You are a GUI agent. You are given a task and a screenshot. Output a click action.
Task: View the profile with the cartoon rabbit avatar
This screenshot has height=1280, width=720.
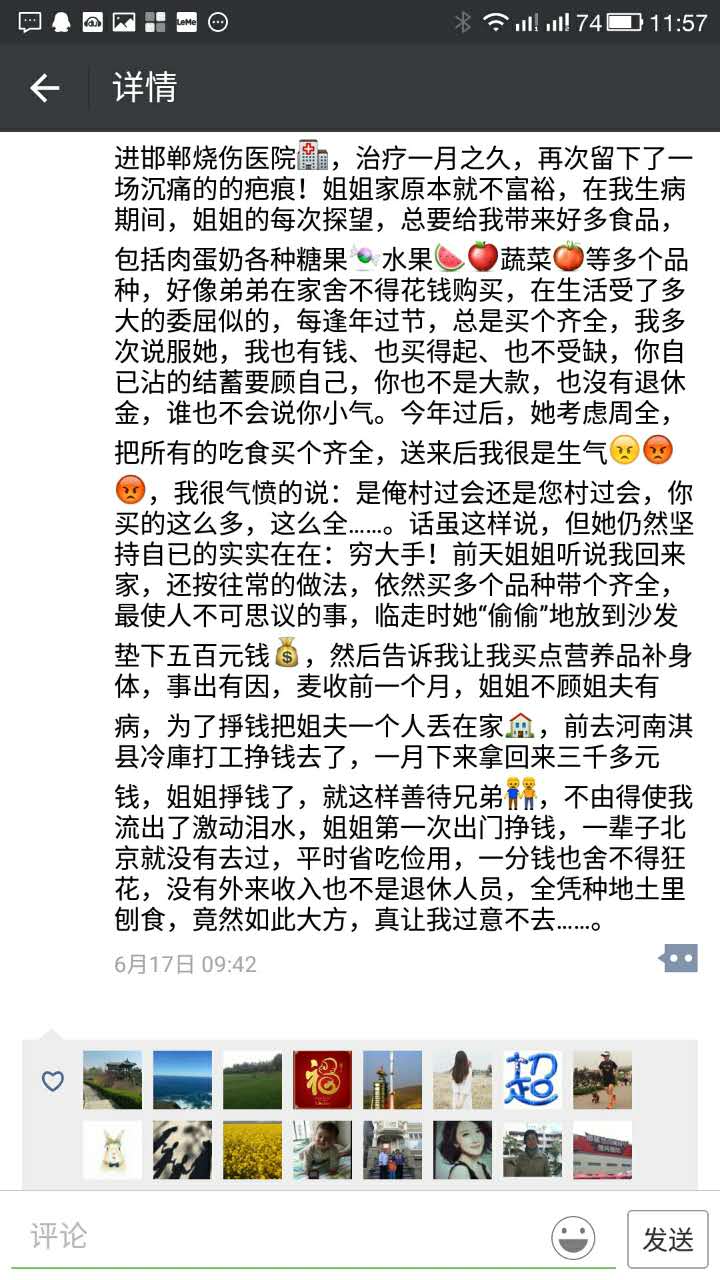tap(112, 1150)
